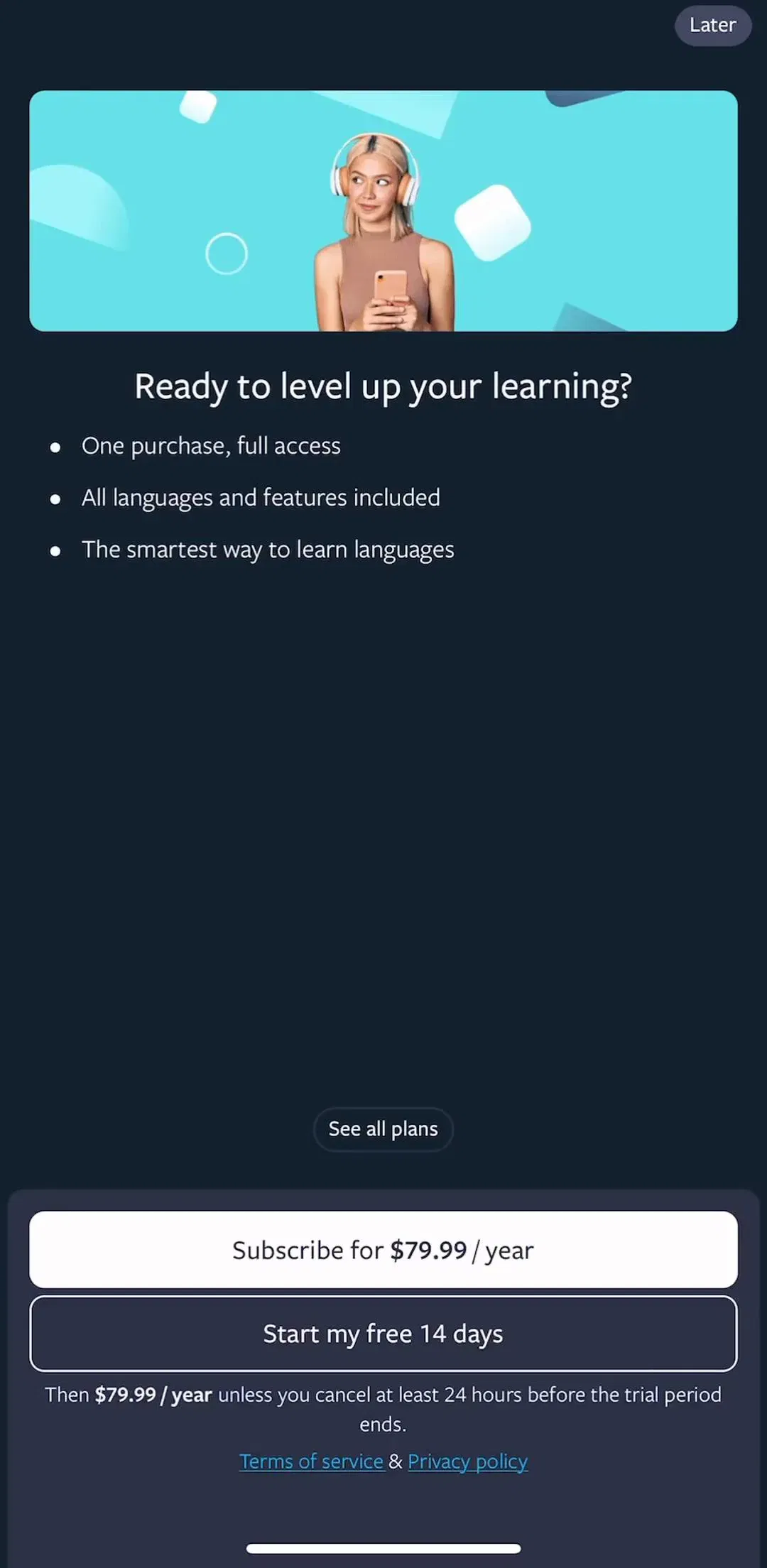This screenshot has width=767, height=1568.
Task: Dismiss the offer with the Later button
Action: click(x=712, y=26)
